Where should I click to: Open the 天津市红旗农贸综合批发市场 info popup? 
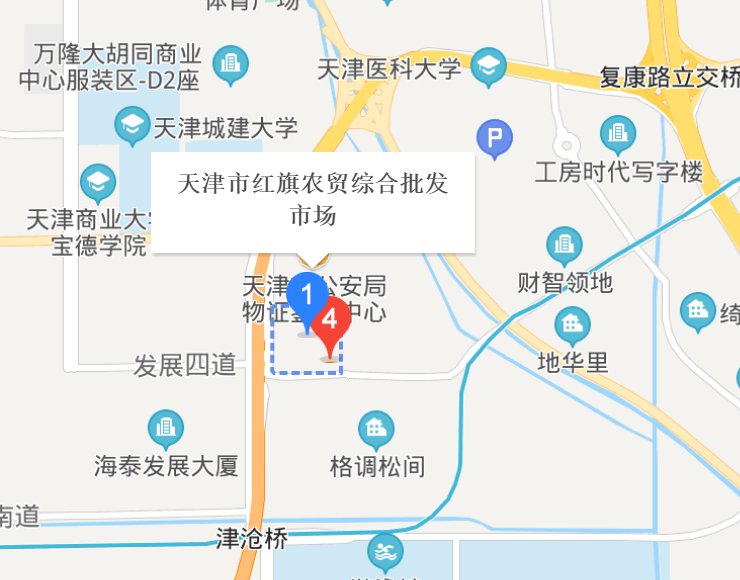(312, 201)
